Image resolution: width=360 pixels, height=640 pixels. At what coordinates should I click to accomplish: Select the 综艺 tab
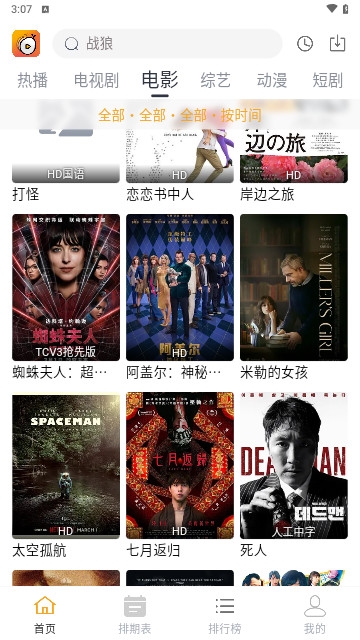pyautogui.click(x=216, y=80)
